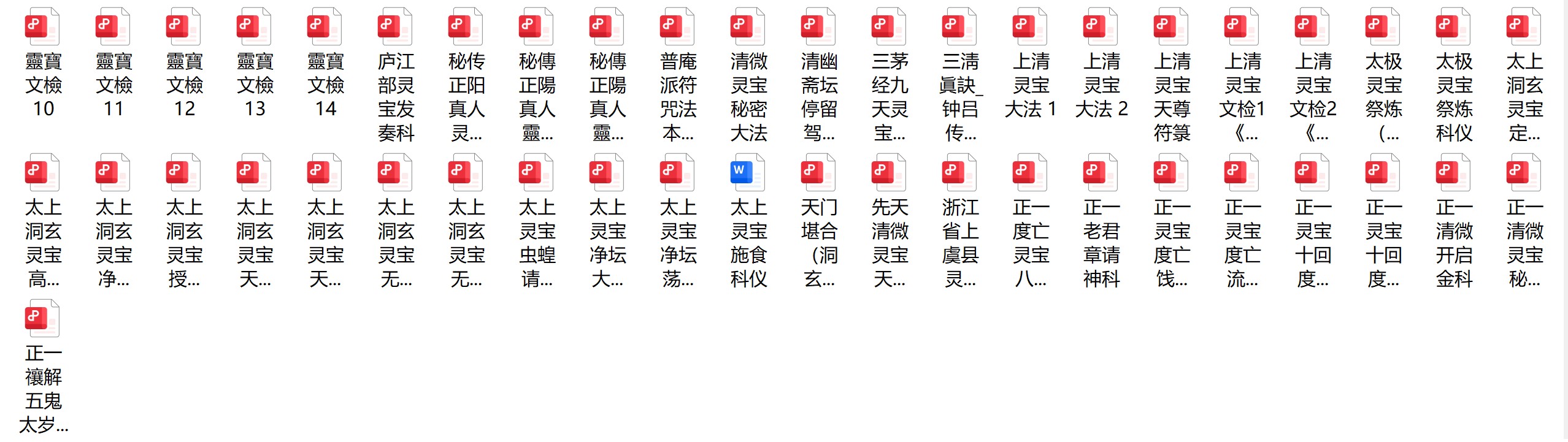The width and height of the screenshot is (1568, 442).
Task: Open the 正一禳解五鬼太岁 file
Action: [42, 319]
